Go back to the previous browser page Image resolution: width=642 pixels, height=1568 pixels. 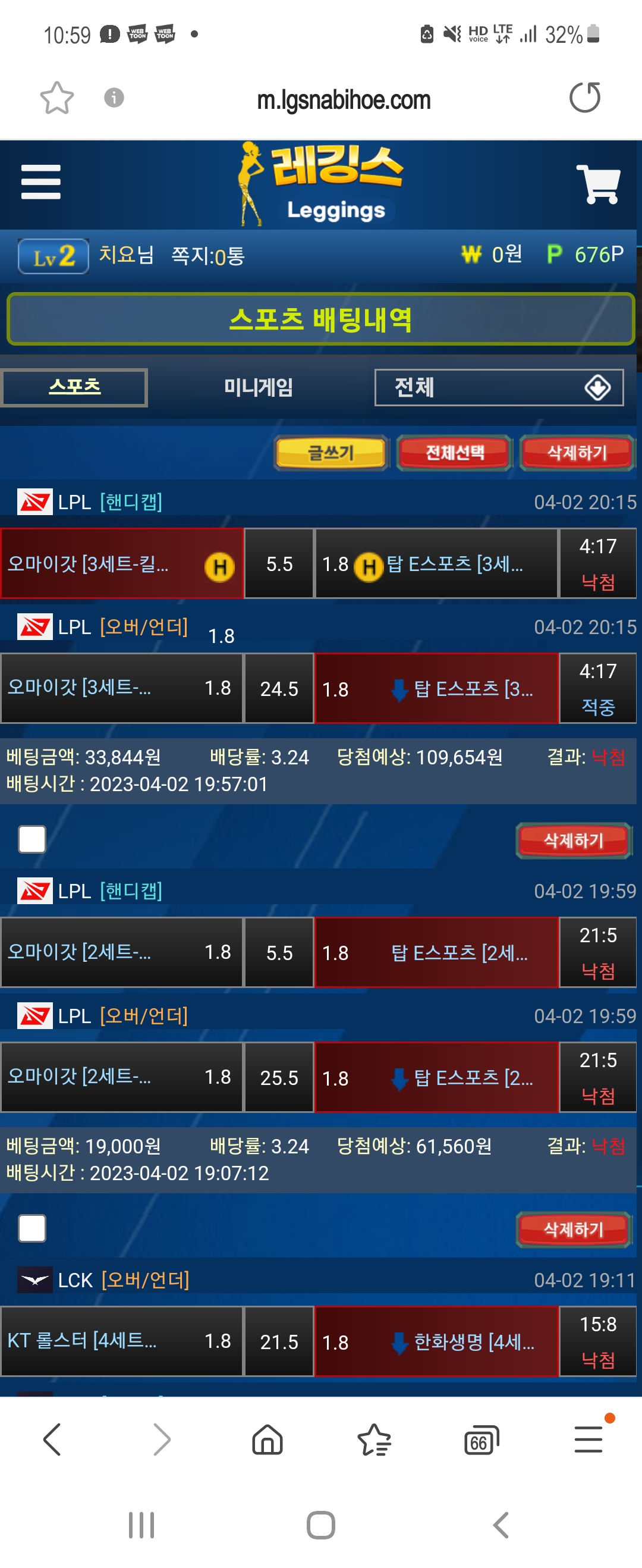point(53,1440)
